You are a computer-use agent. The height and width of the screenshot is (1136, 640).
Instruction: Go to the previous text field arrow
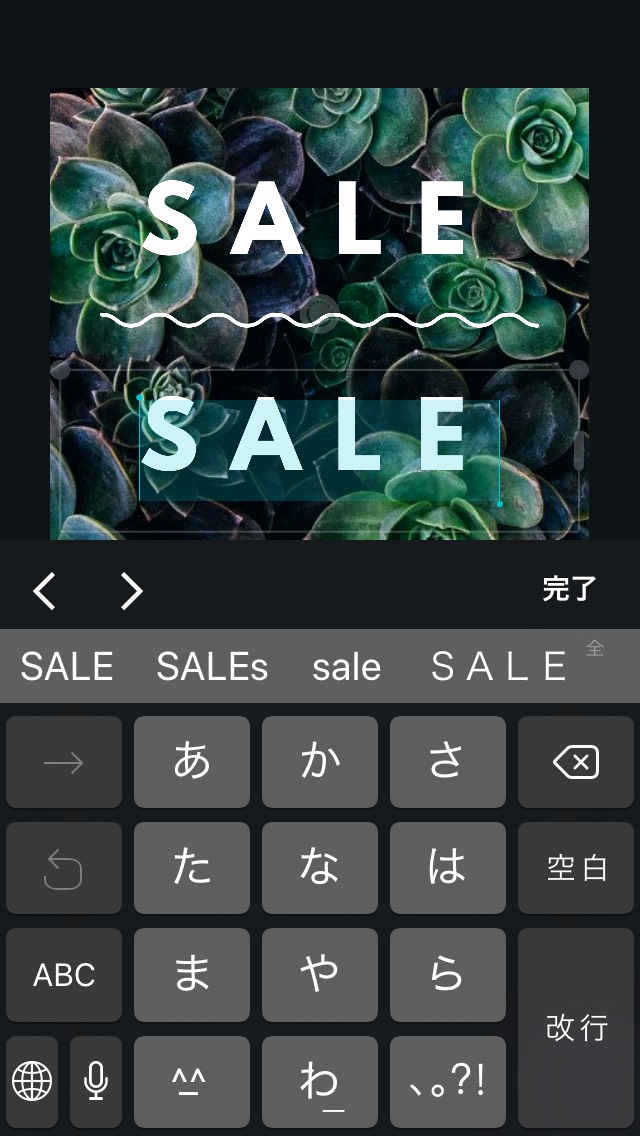pos(45,591)
